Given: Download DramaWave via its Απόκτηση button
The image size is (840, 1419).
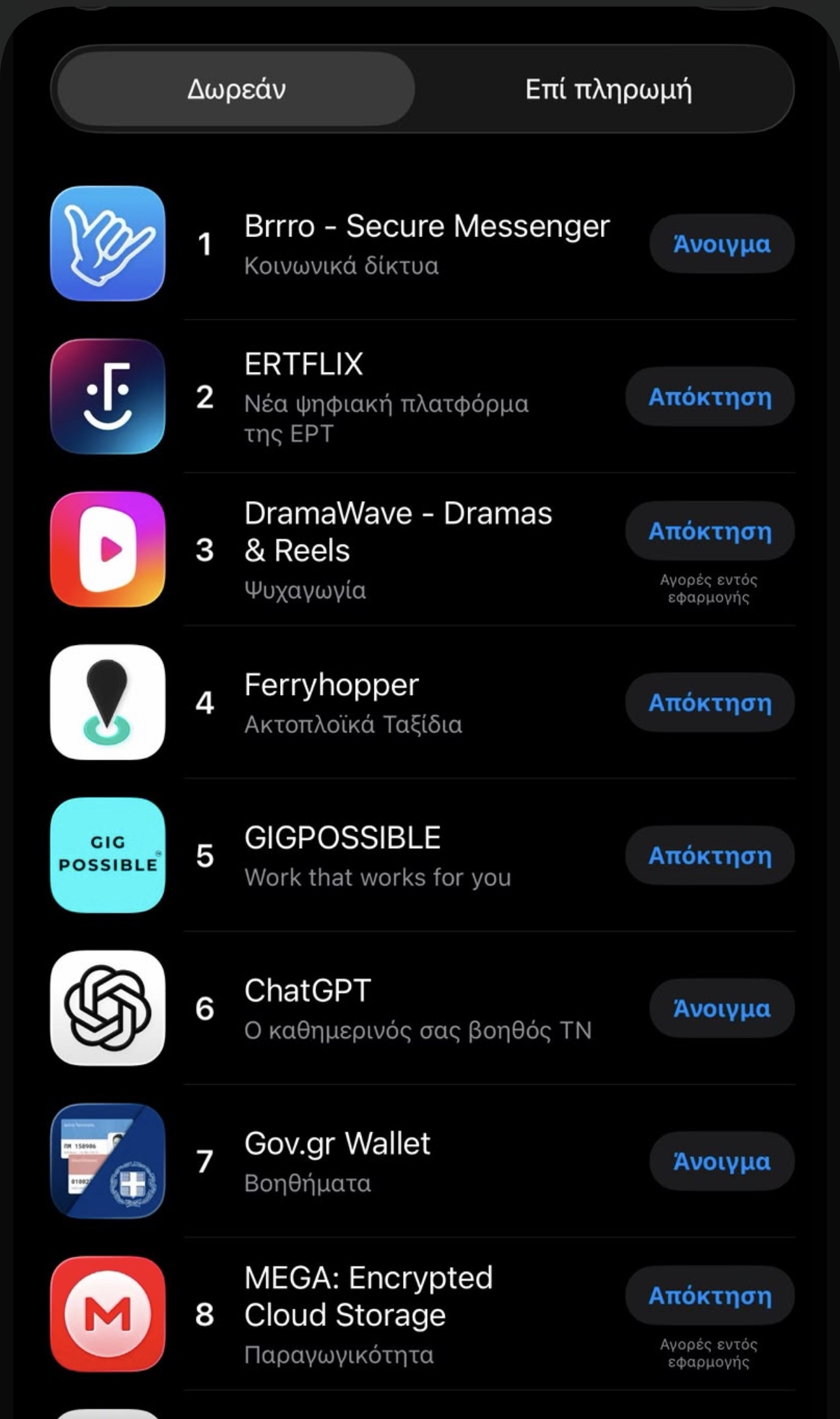Looking at the screenshot, I should [710, 531].
